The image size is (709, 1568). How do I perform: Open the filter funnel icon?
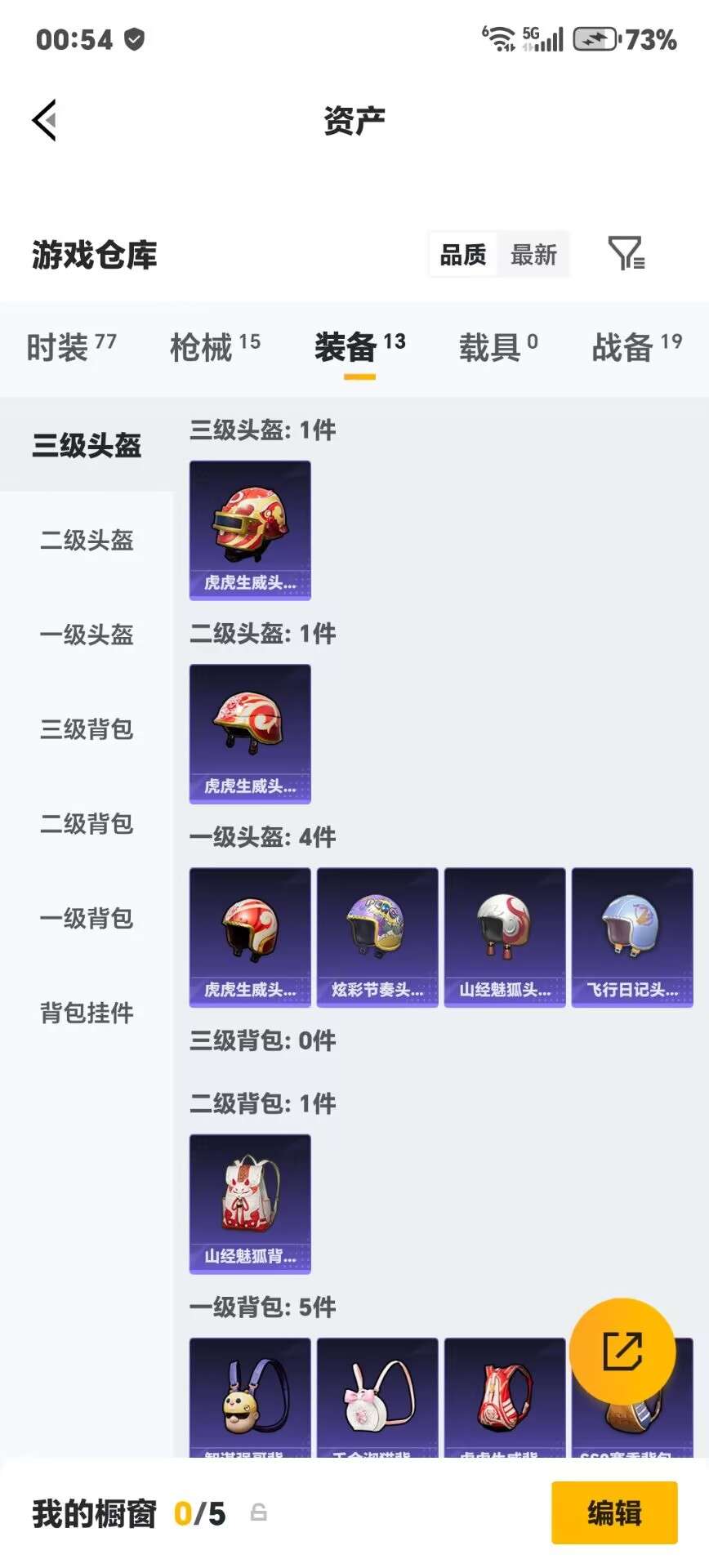tap(626, 254)
